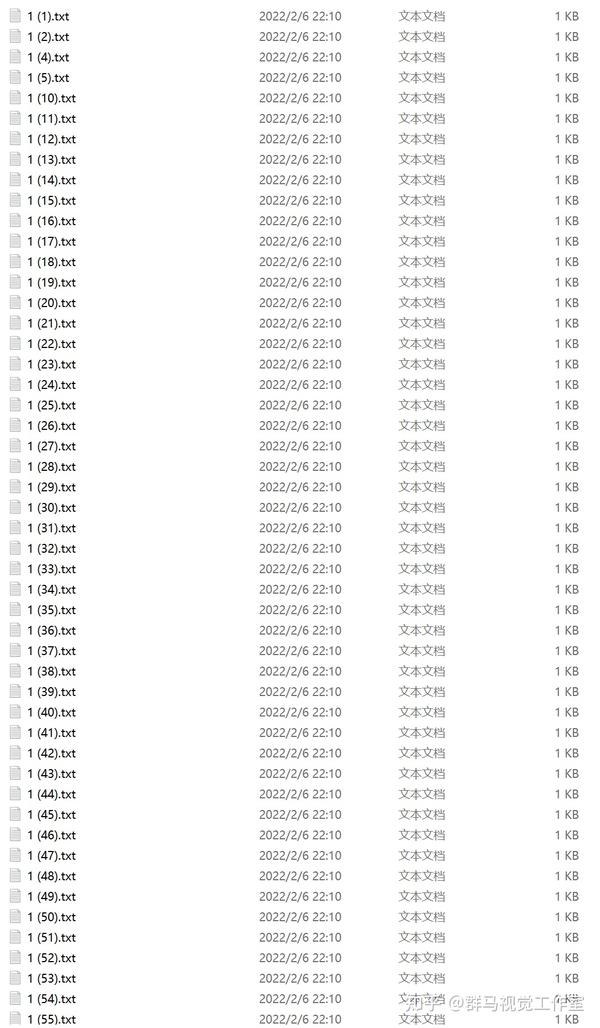Select file 1 (4).txt
The image size is (600, 1028).
48,57
